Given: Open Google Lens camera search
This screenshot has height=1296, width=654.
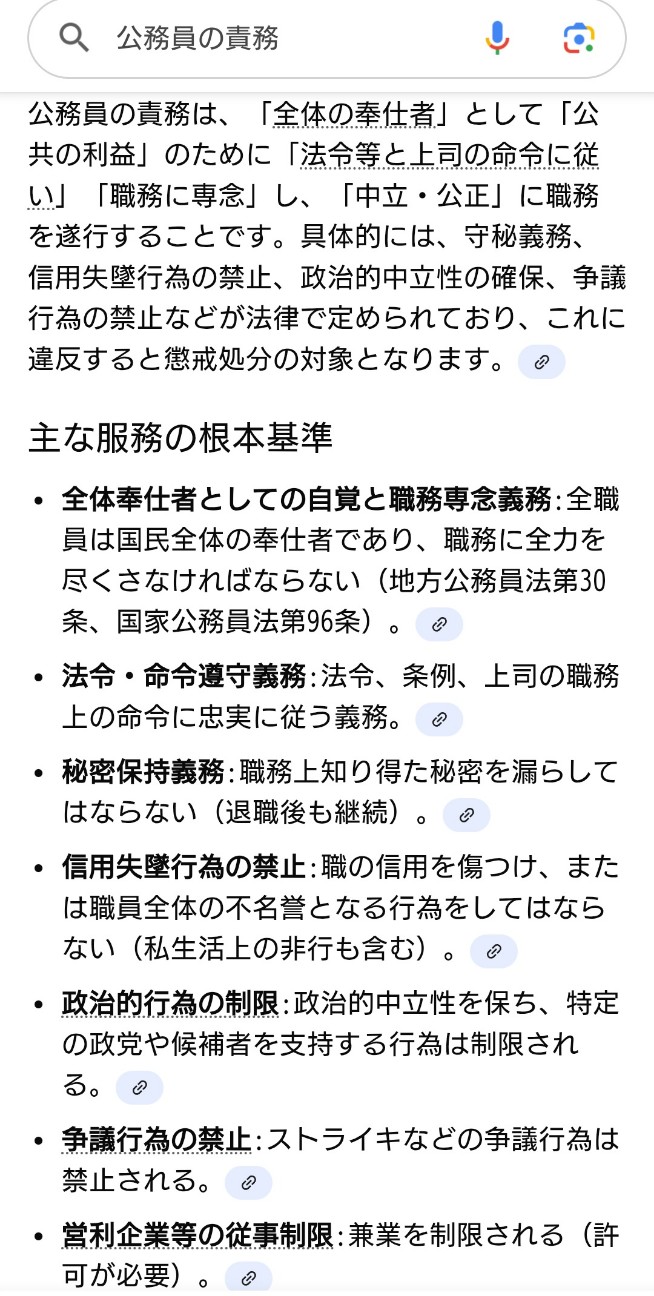Looking at the screenshot, I should [579, 38].
